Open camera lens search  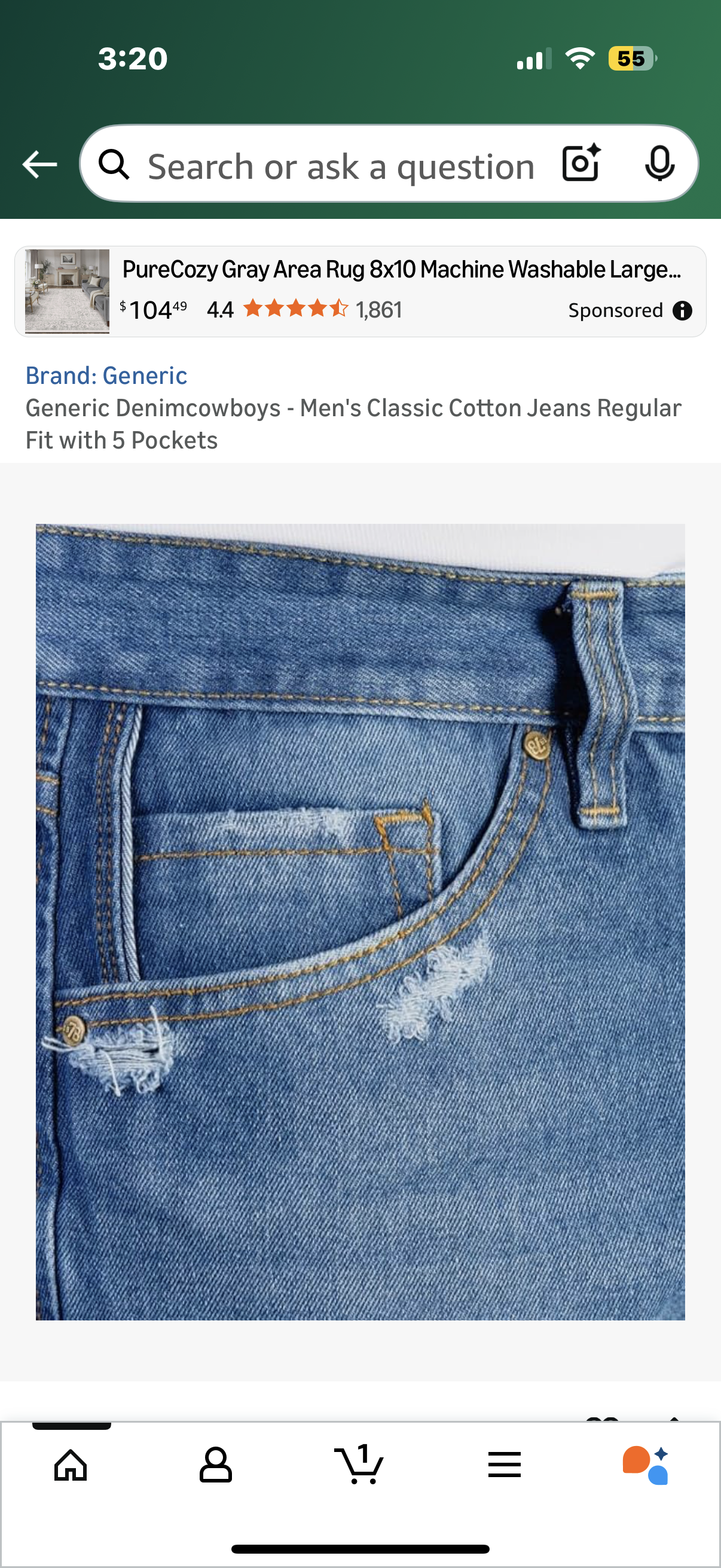point(581,163)
